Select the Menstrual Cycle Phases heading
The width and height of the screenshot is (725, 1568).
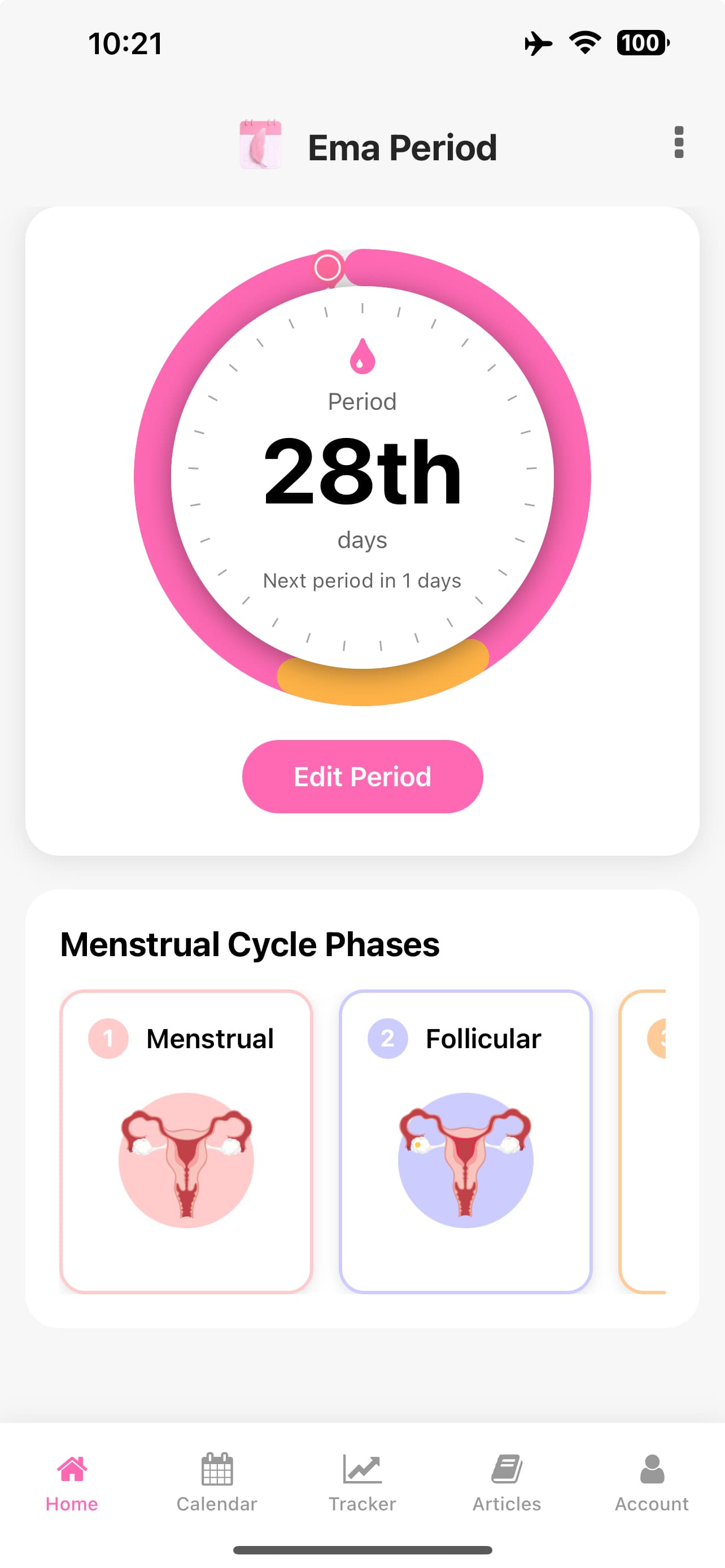pos(250,944)
